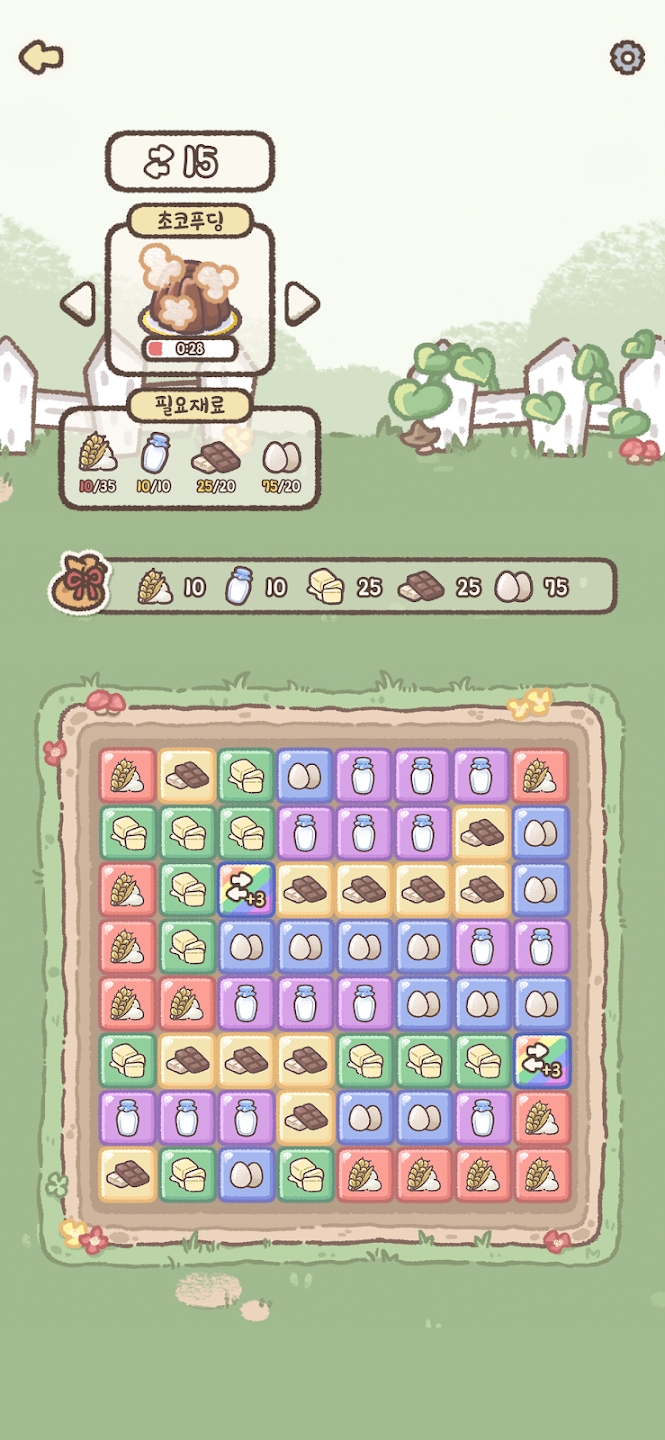665x1440 pixels.
Task: Show the next recipe with right arrow
Action: pyautogui.click(x=302, y=302)
